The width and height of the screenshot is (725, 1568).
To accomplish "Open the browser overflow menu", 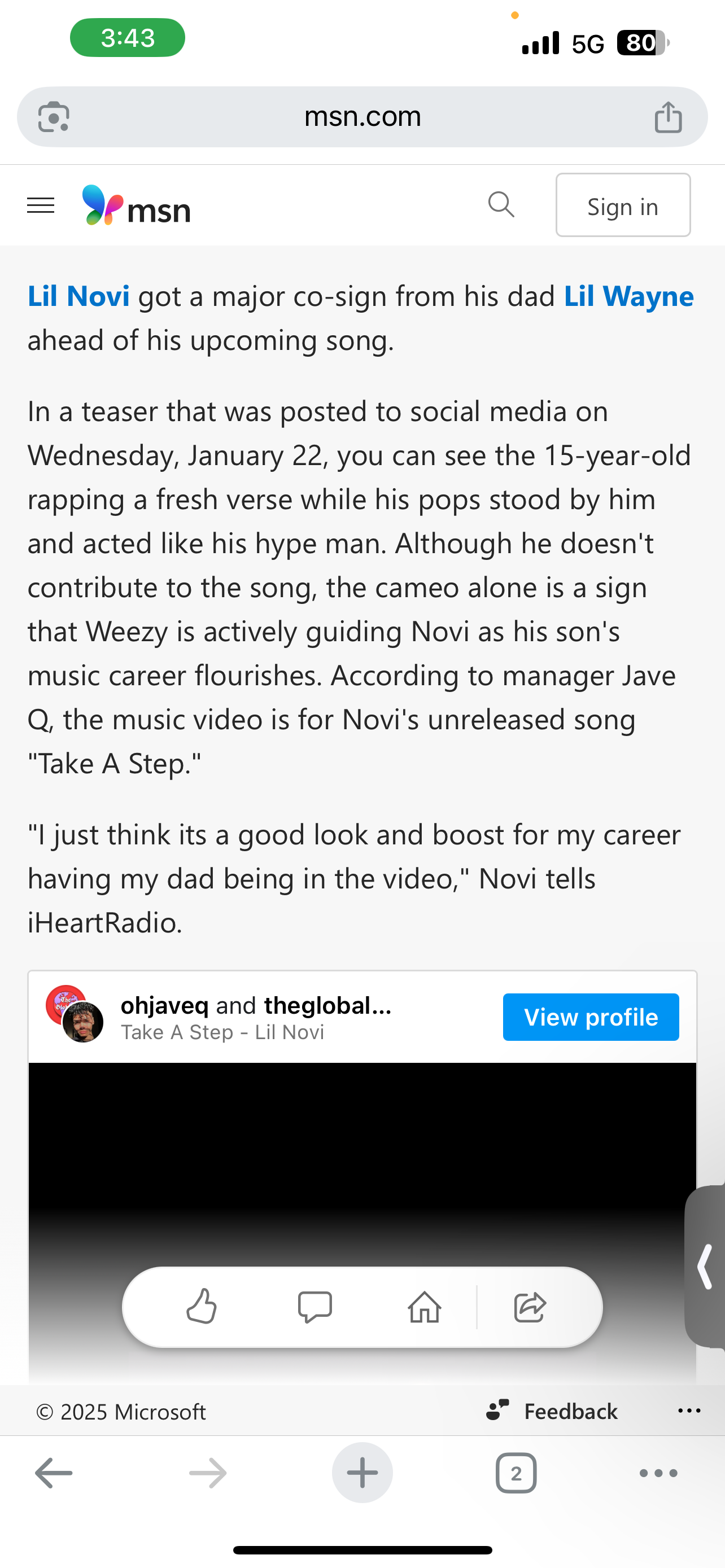I will pos(658,1473).
